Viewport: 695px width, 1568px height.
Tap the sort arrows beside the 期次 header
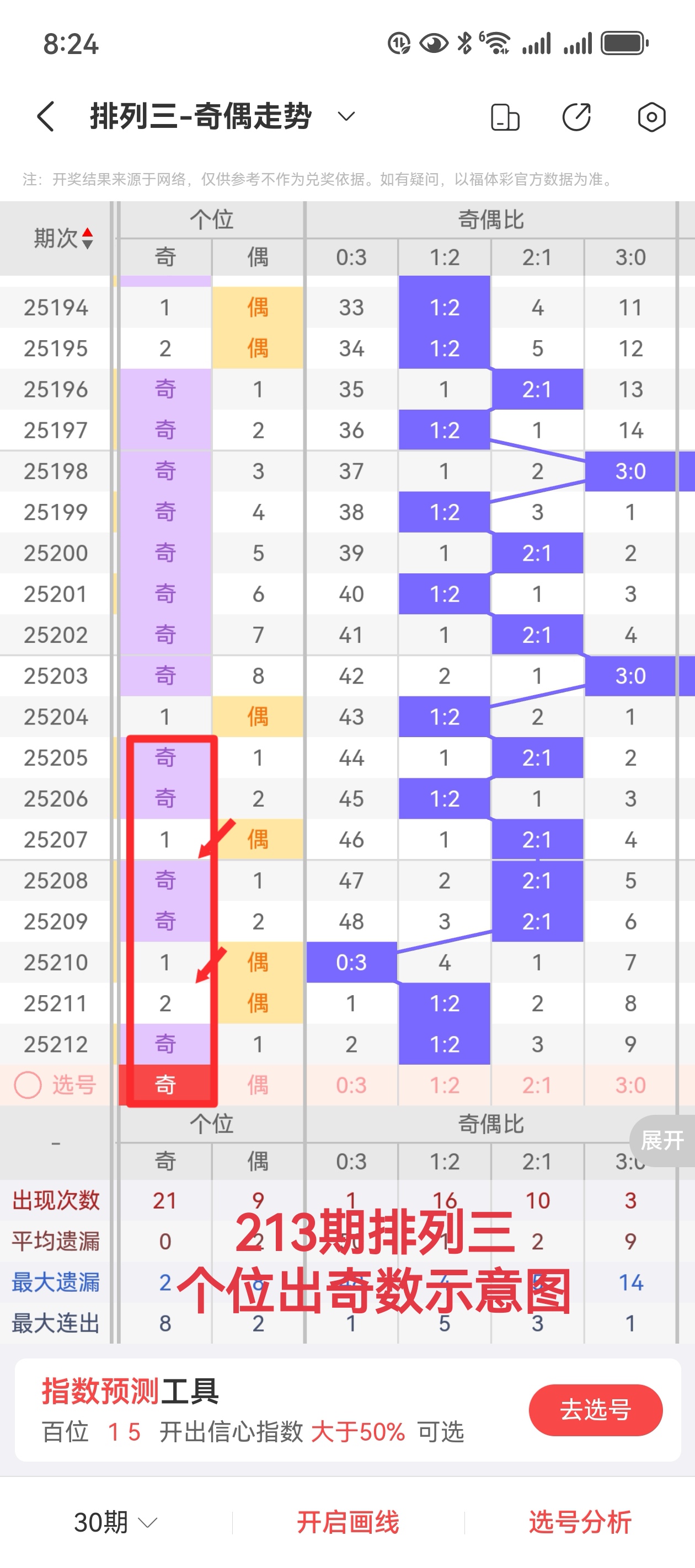(x=89, y=233)
